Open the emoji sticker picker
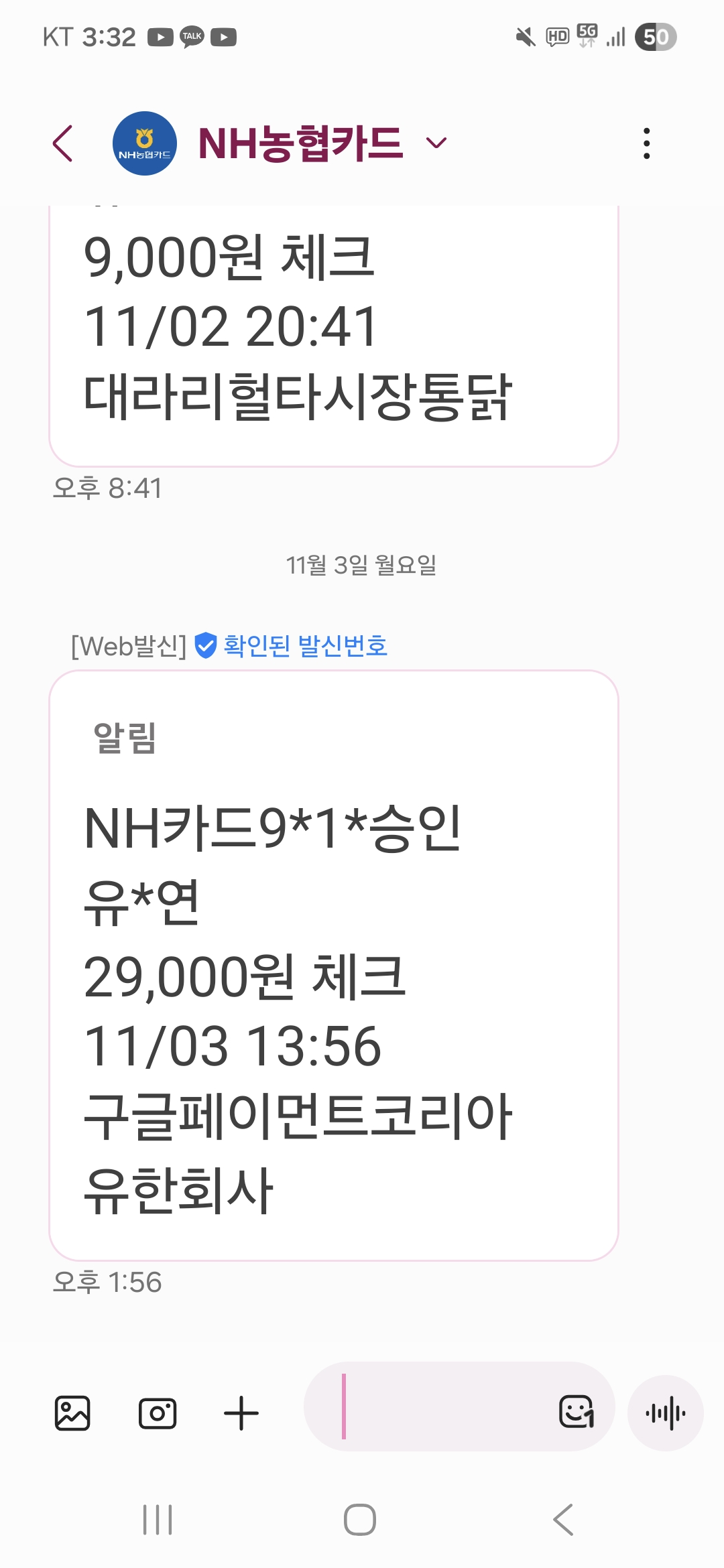Screen dimensions: 724x1568 [577, 1412]
